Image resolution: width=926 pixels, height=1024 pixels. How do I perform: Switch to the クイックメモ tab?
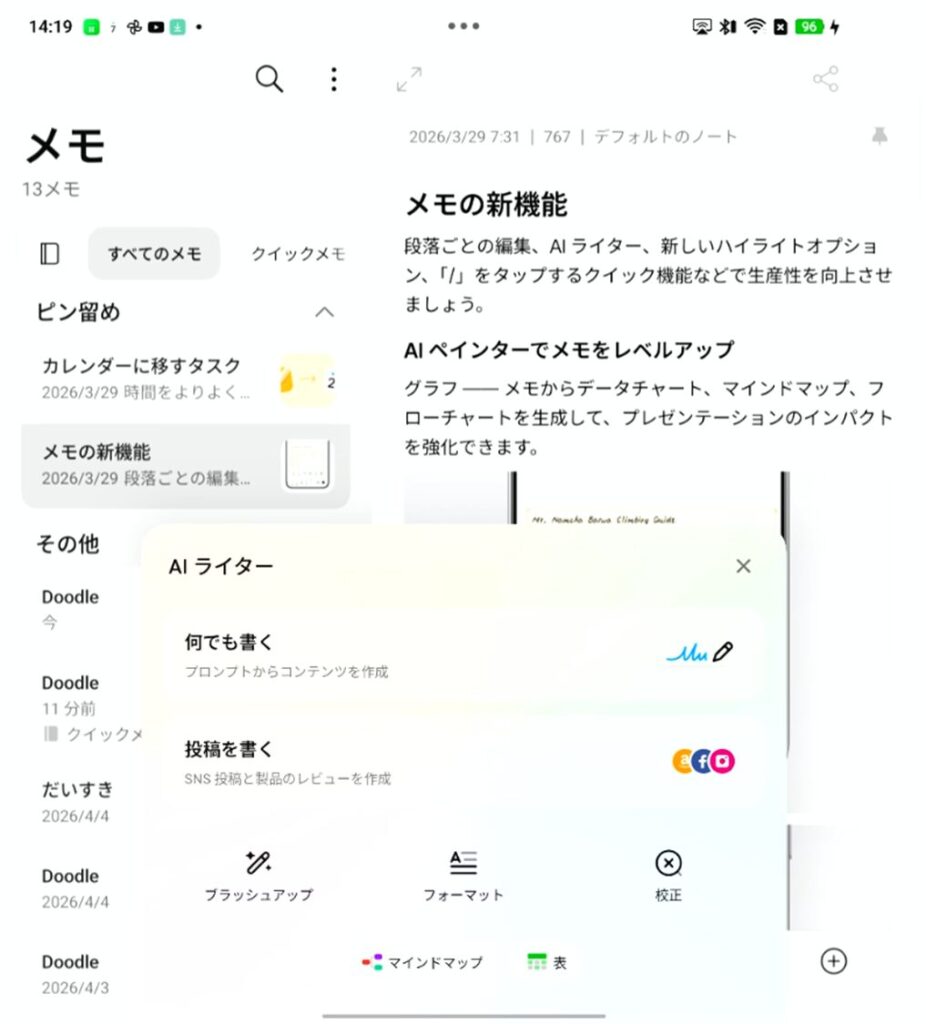[x=298, y=254]
